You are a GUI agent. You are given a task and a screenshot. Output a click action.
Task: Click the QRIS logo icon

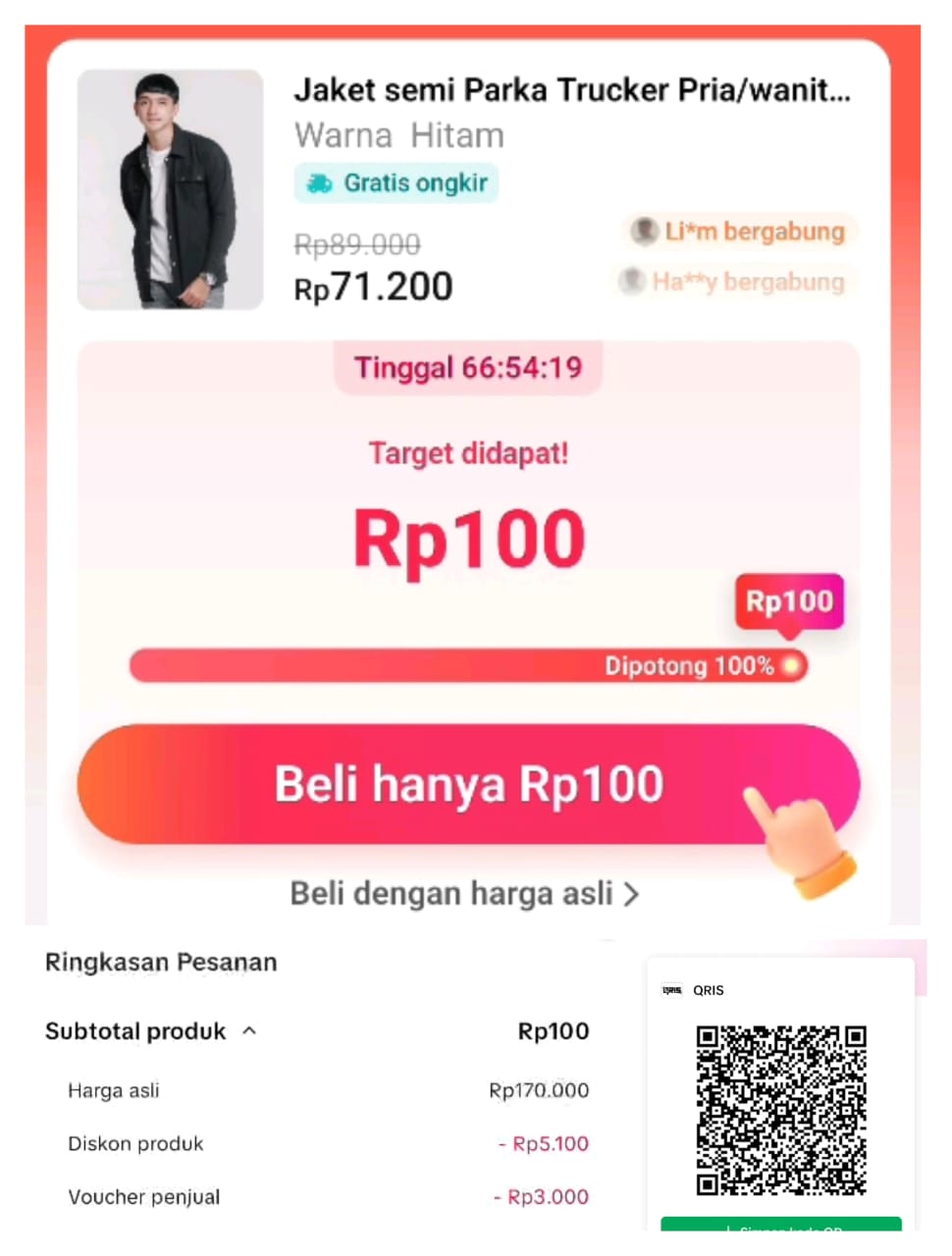pyautogui.click(x=671, y=990)
